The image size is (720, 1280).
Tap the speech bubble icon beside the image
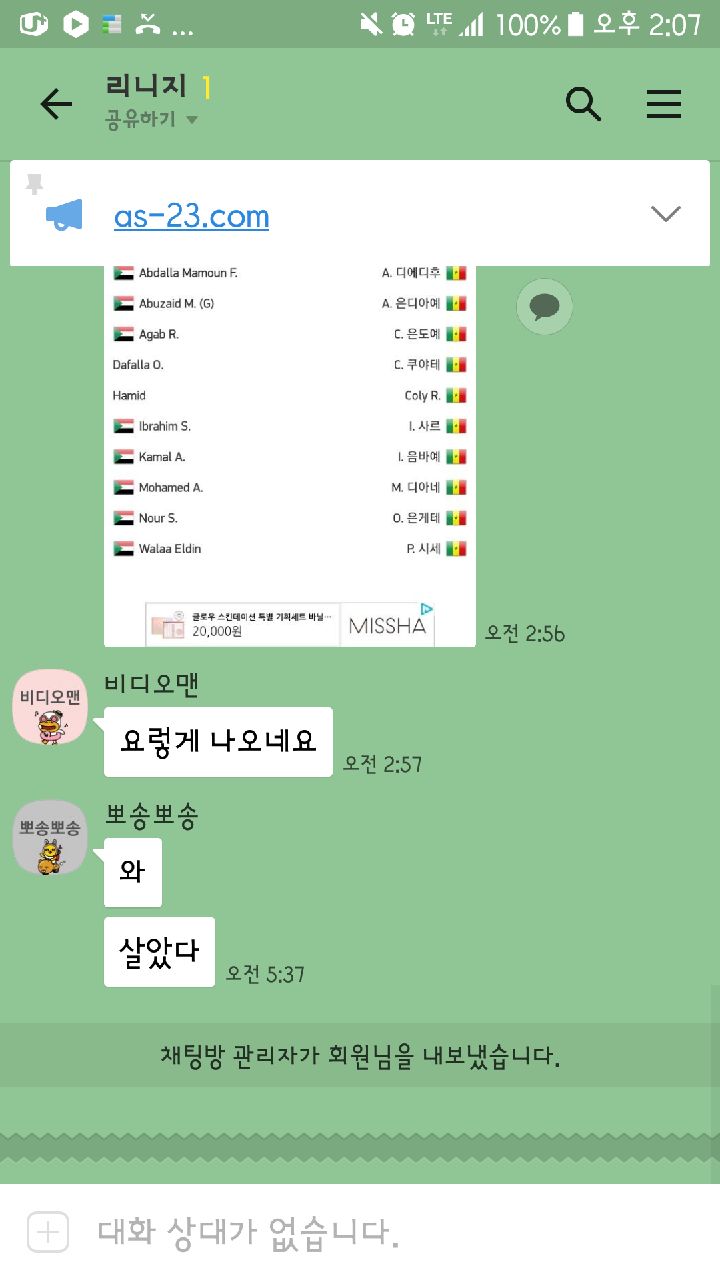pos(545,306)
